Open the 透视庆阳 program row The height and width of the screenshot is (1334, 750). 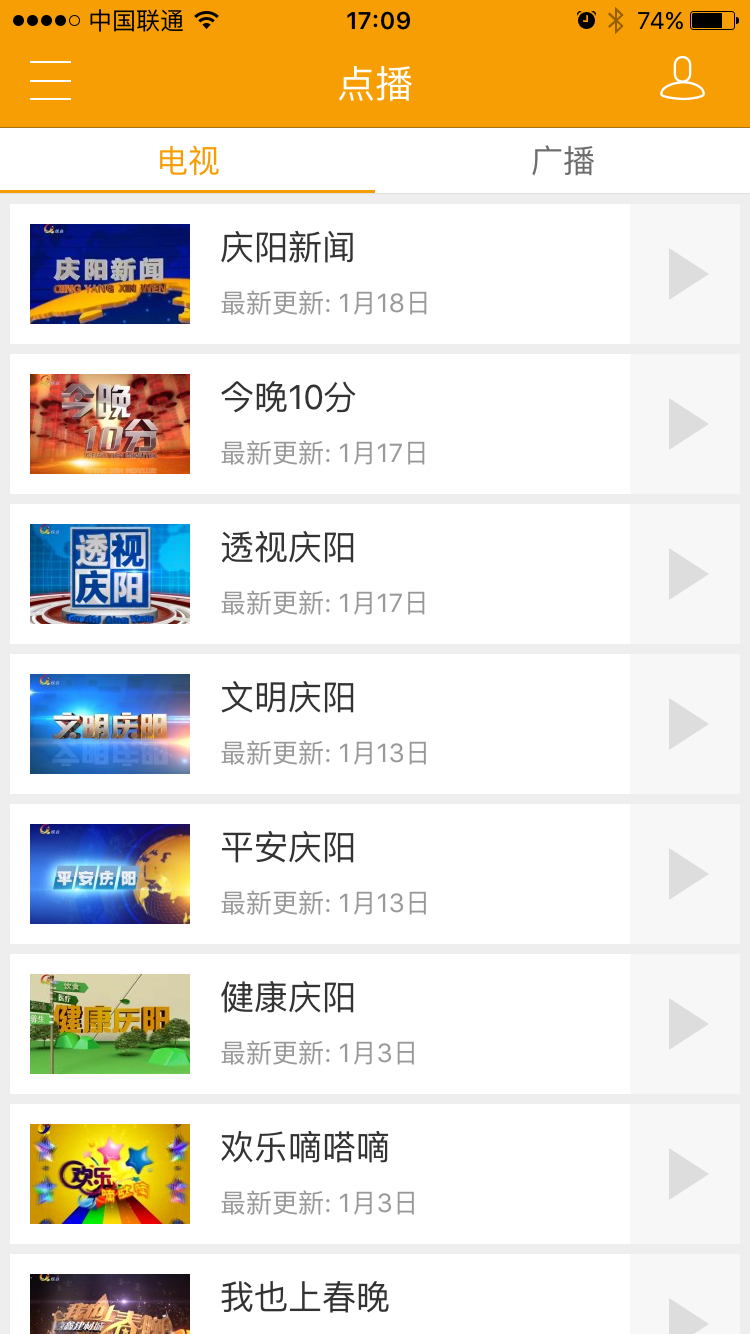pyautogui.click(x=320, y=574)
